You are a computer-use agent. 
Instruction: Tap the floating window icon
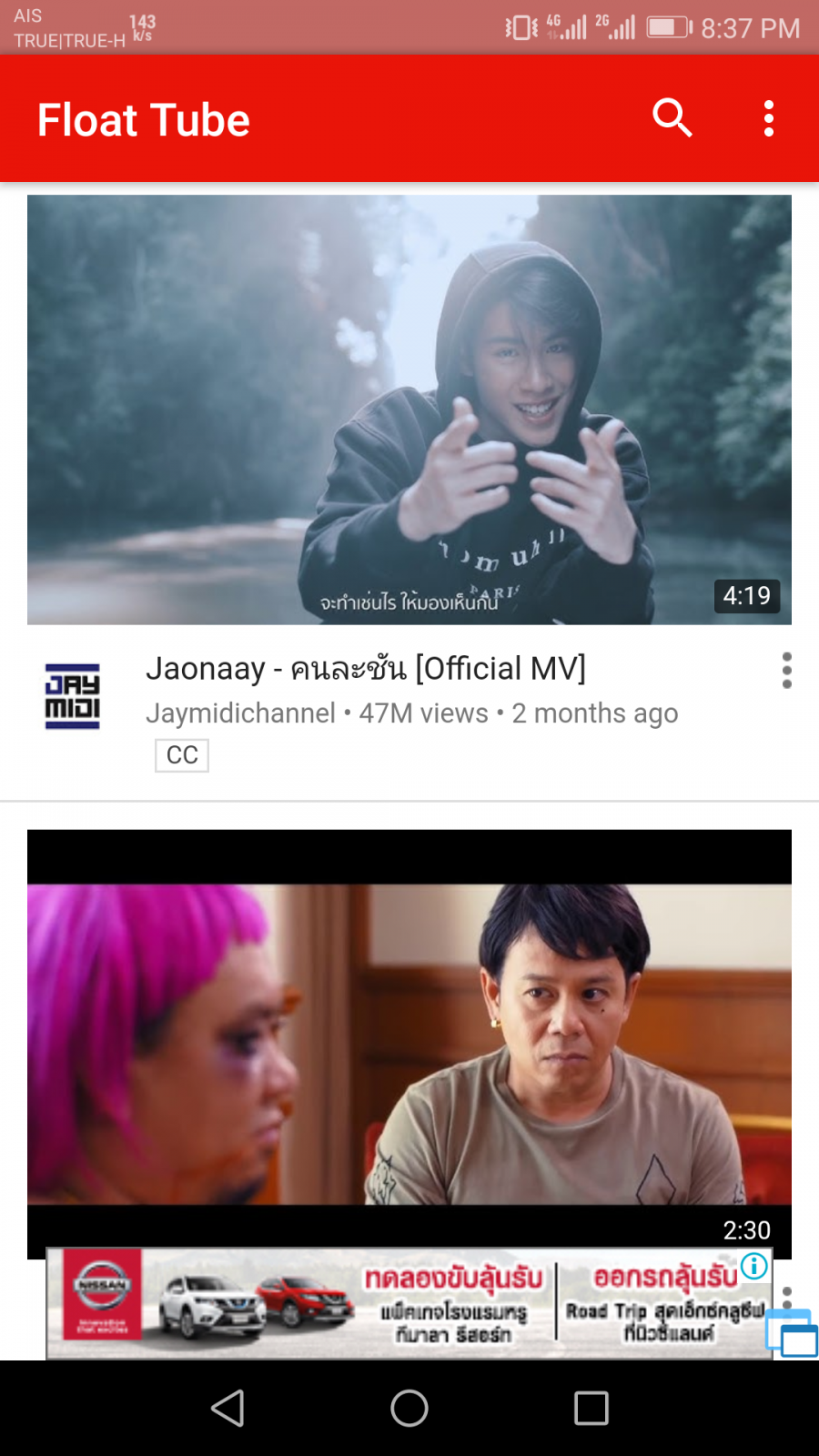tap(791, 1334)
